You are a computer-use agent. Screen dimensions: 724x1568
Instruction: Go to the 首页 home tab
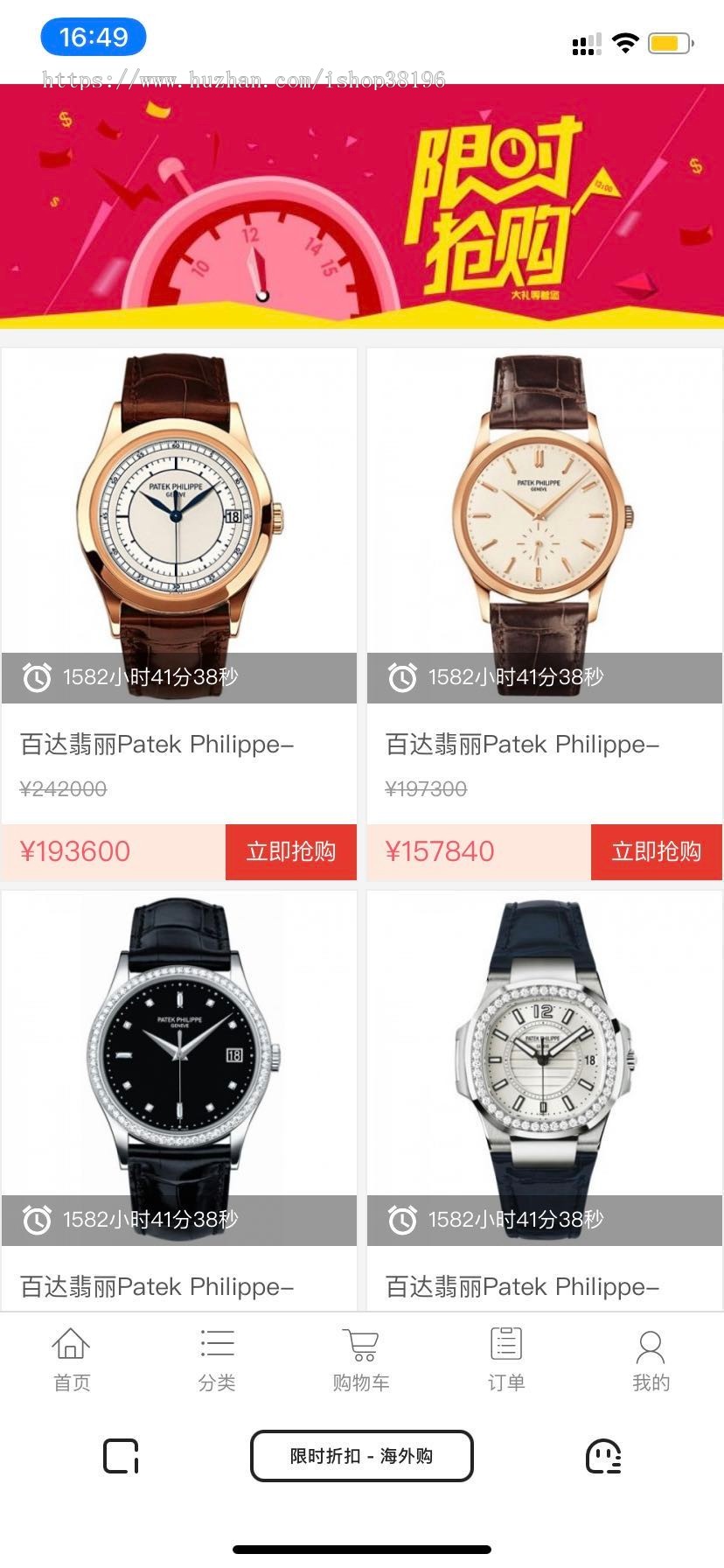pyautogui.click(x=72, y=1360)
